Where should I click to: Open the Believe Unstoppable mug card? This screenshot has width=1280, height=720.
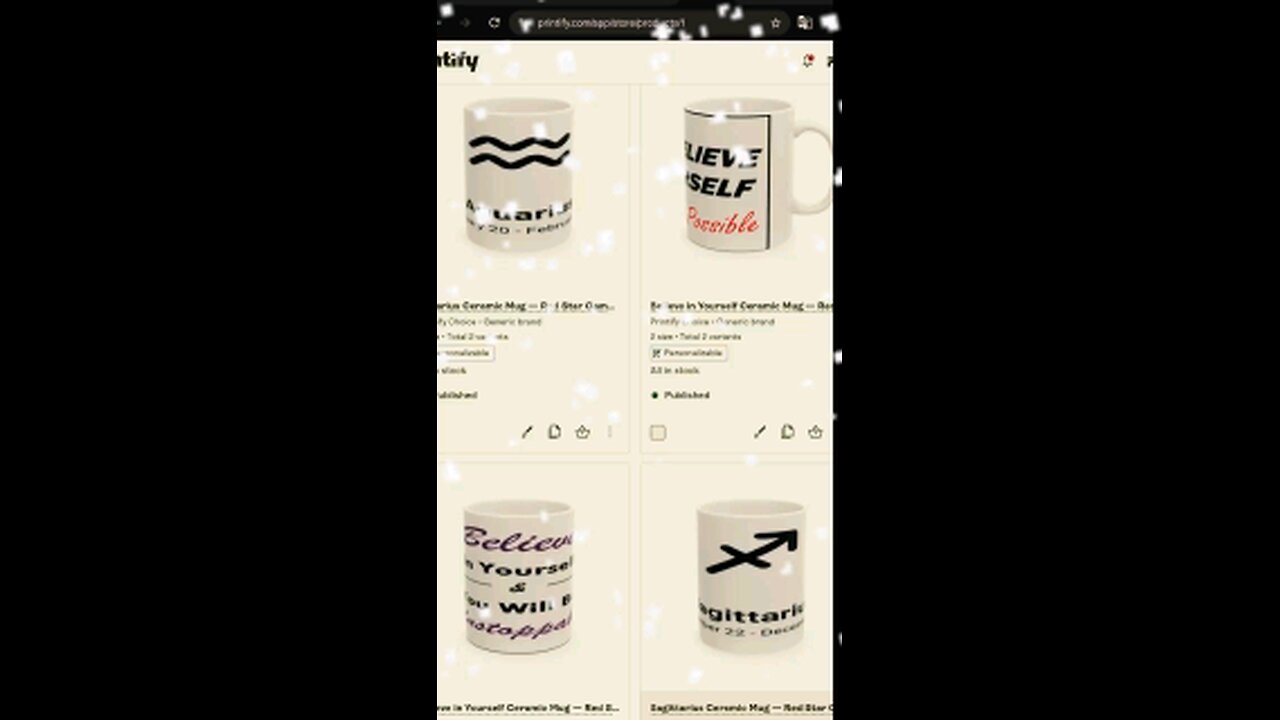(x=520, y=580)
